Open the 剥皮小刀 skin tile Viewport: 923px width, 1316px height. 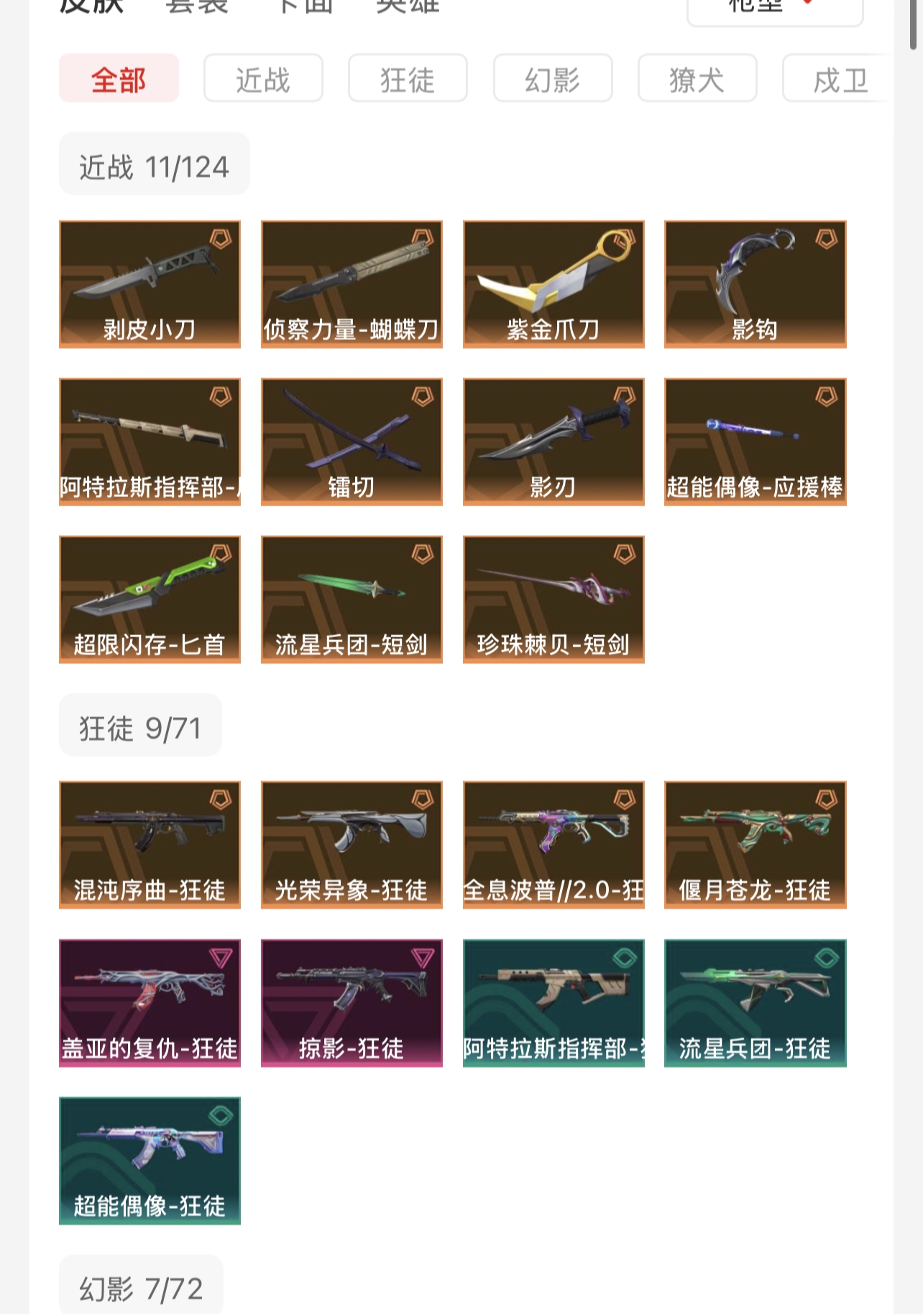point(150,284)
